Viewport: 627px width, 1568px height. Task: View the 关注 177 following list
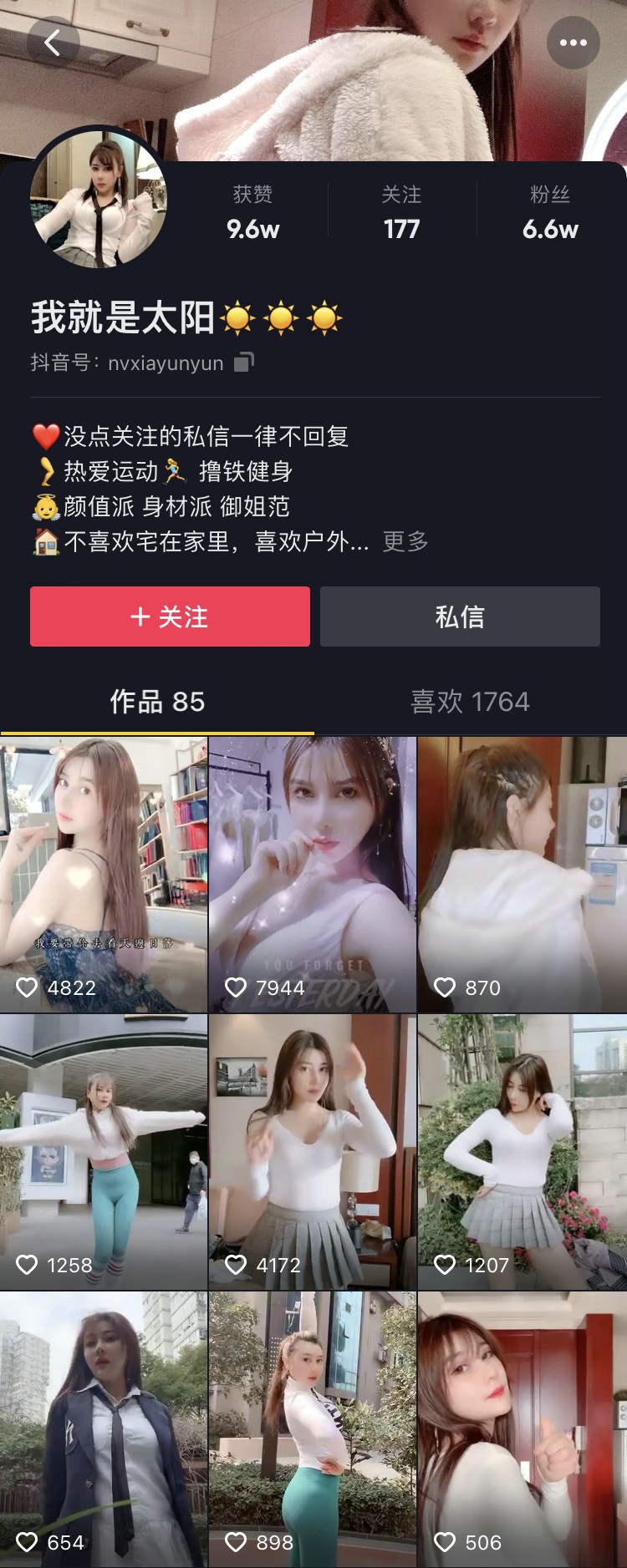(401, 213)
